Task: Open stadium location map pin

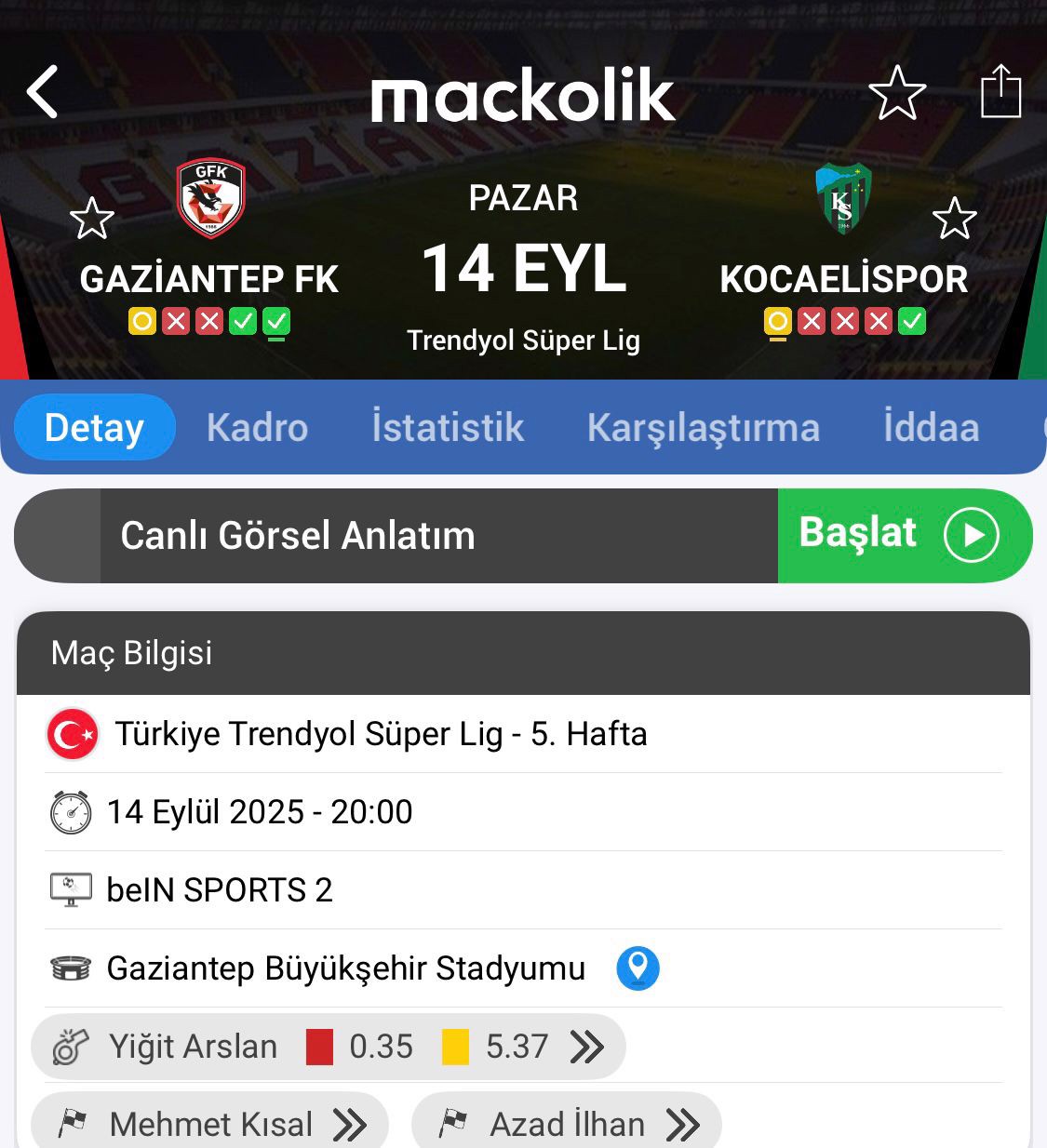Action: pos(638,968)
